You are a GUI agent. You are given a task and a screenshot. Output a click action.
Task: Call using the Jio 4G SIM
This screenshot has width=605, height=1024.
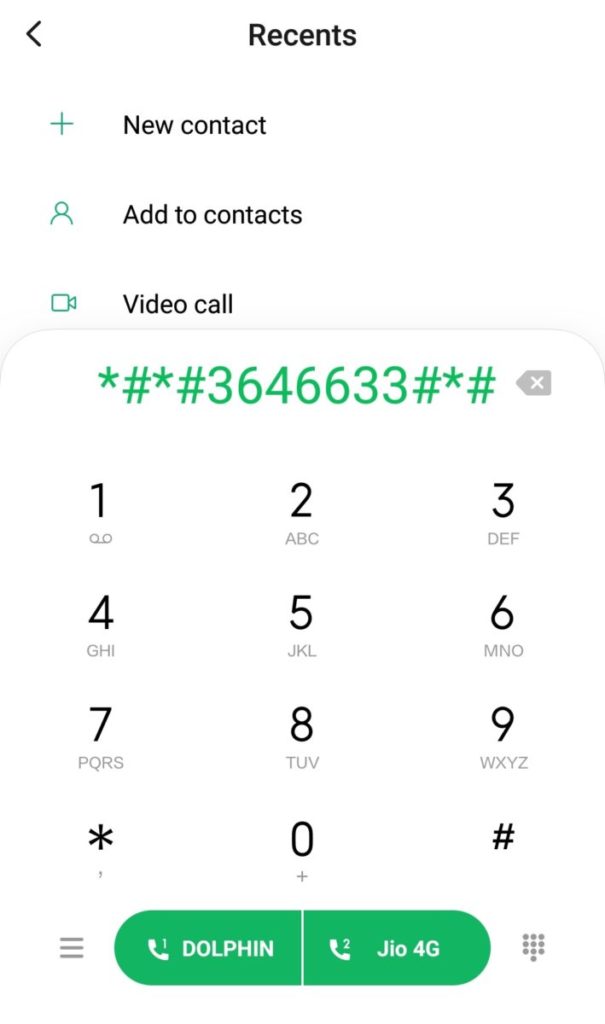point(397,948)
